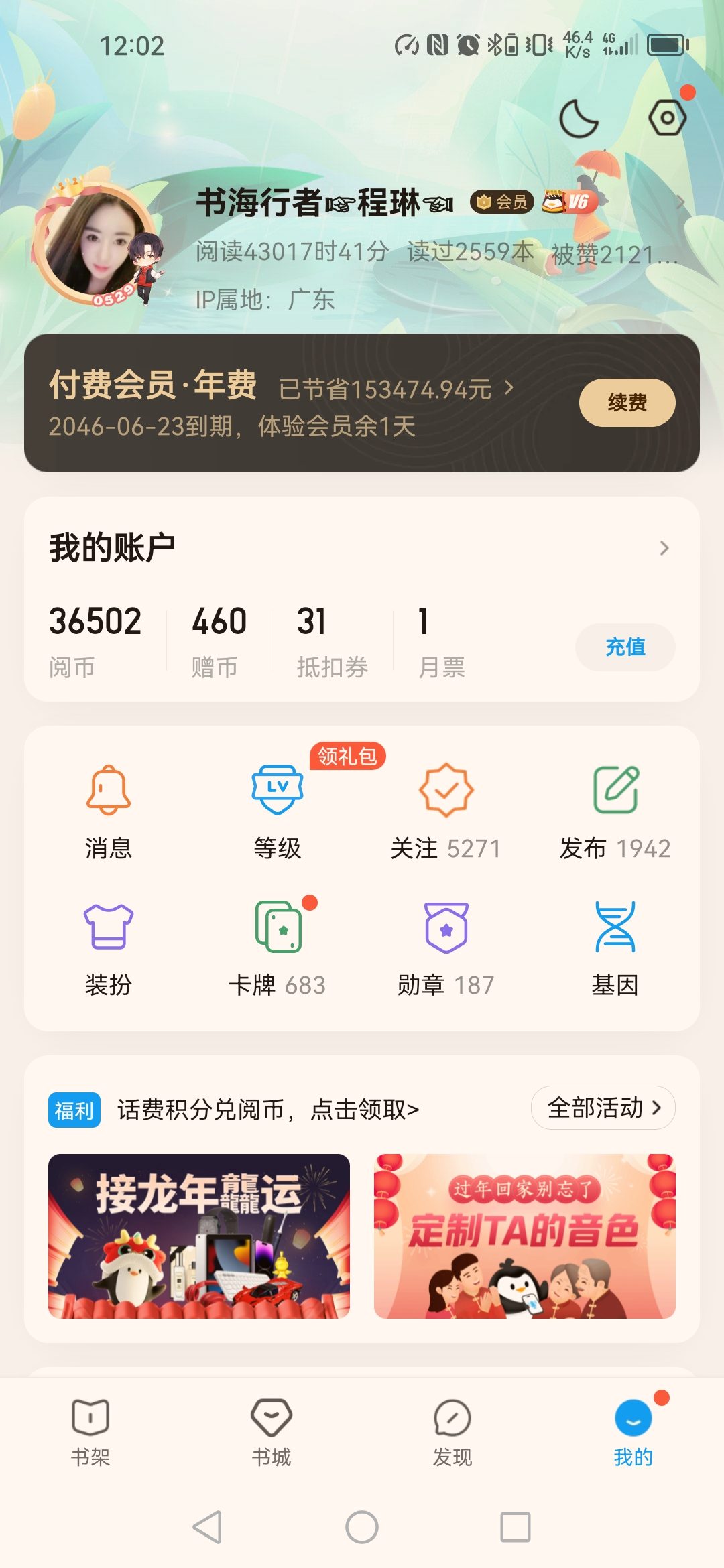The width and height of the screenshot is (724, 1568).
Task: Open the 定制TA的音色 banner
Action: click(525, 1236)
